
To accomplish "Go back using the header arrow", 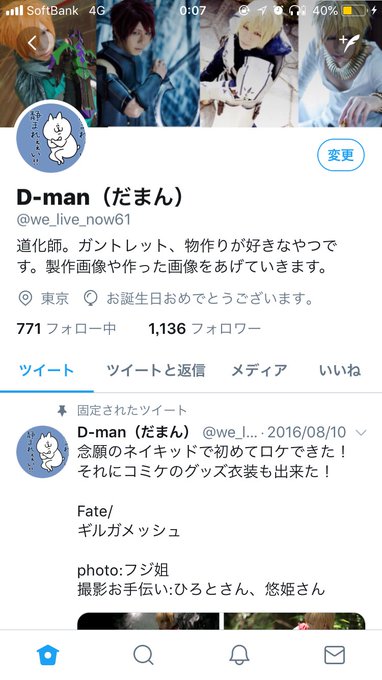I will click(x=32, y=42).
